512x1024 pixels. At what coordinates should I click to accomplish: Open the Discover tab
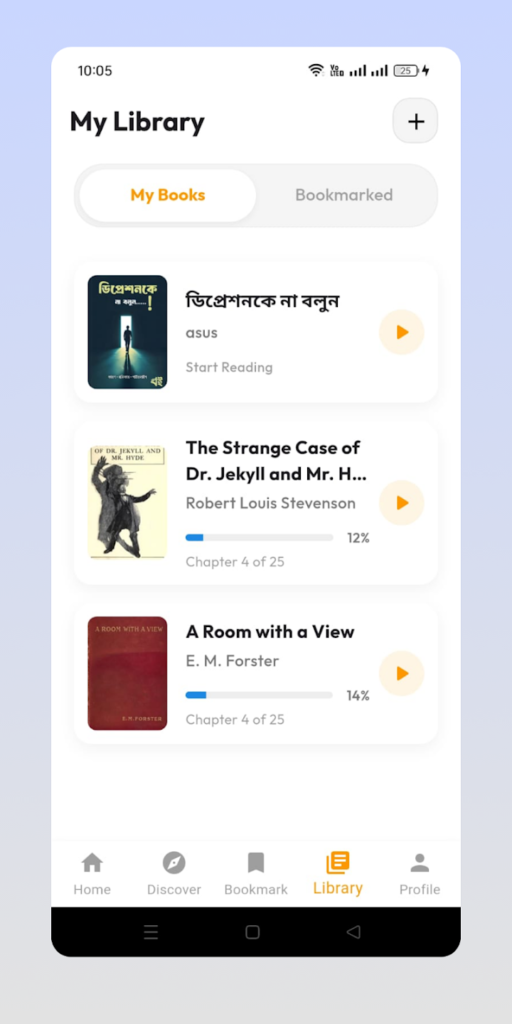click(x=174, y=874)
